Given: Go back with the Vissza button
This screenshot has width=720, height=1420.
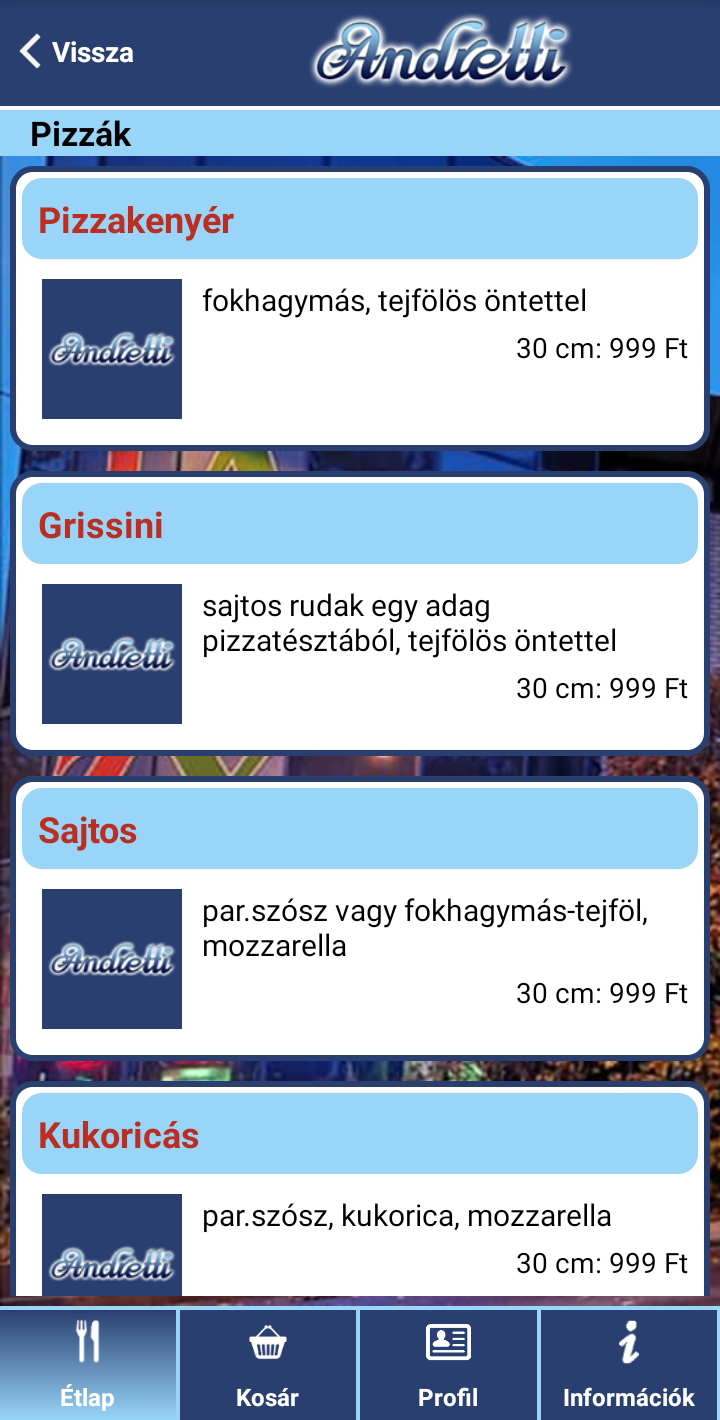Looking at the screenshot, I should pos(77,52).
